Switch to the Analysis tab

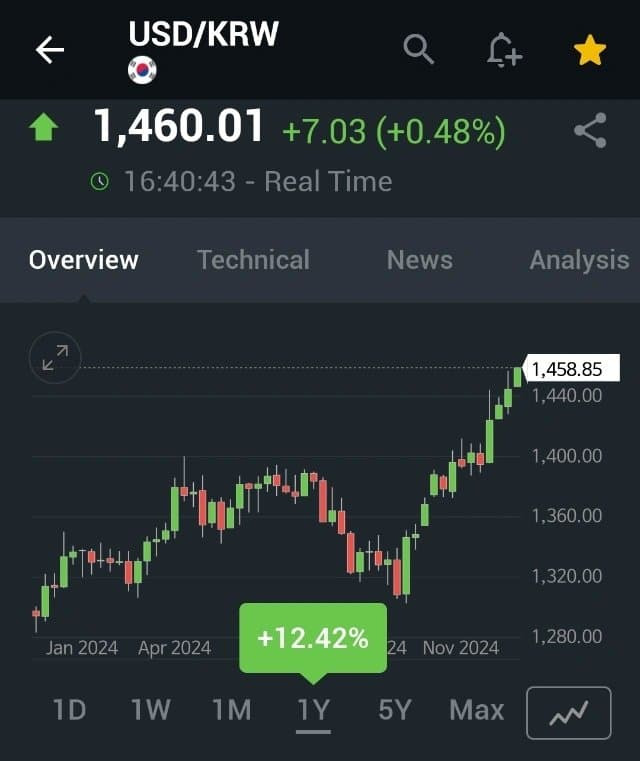pos(579,260)
